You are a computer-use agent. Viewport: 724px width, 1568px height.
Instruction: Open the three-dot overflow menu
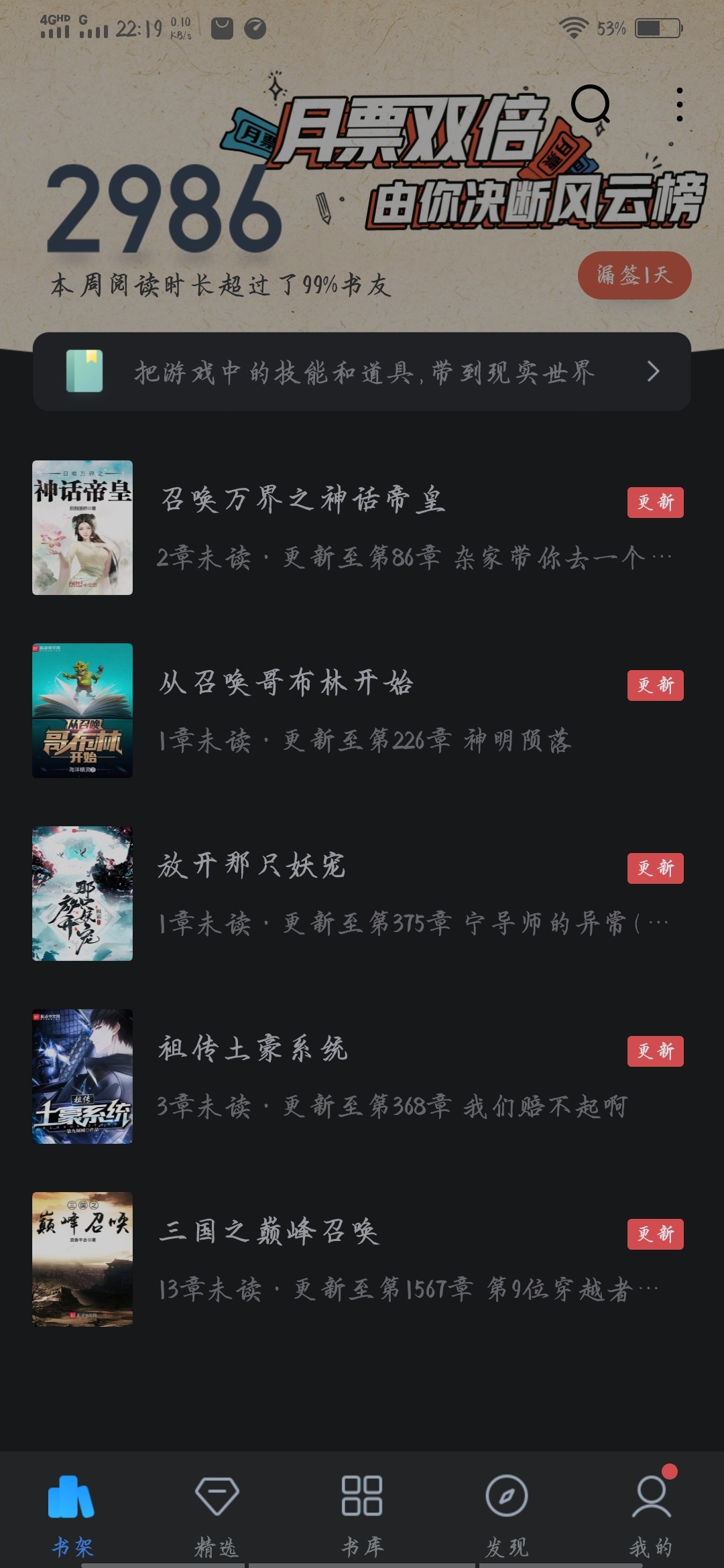pos(680,105)
